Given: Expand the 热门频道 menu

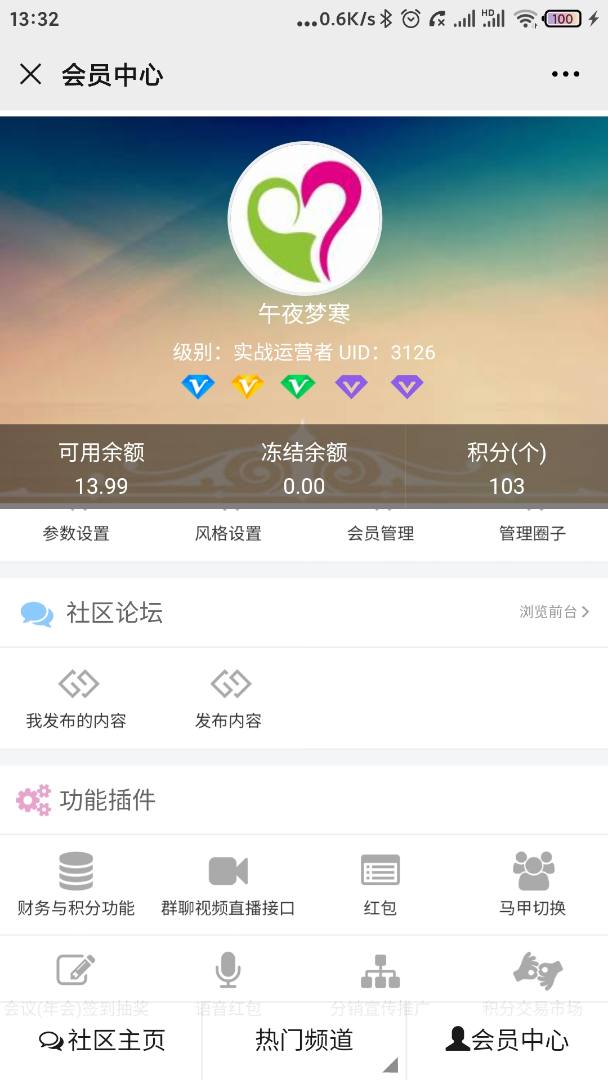Looking at the screenshot, I should [304, 1040].
